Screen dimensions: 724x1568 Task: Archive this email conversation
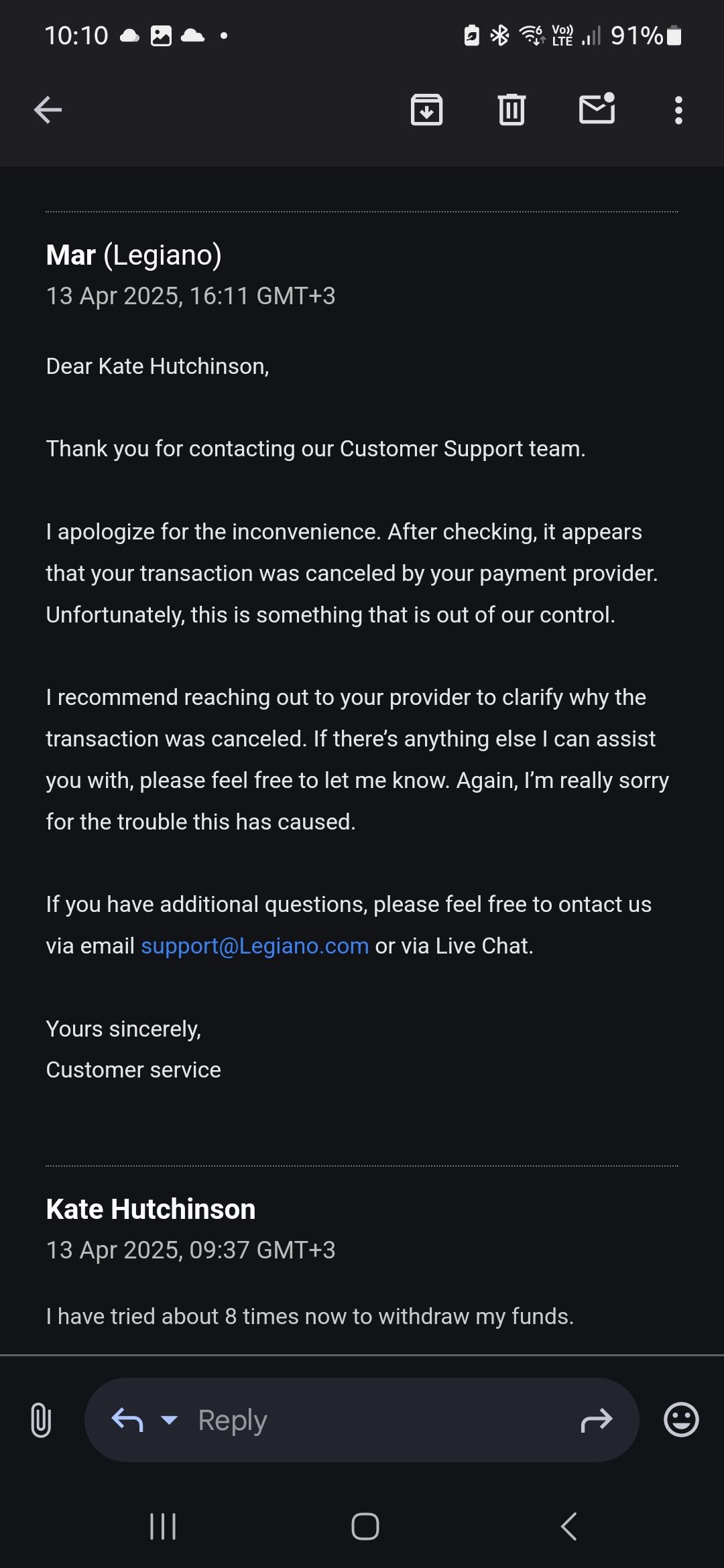[426, 110]
